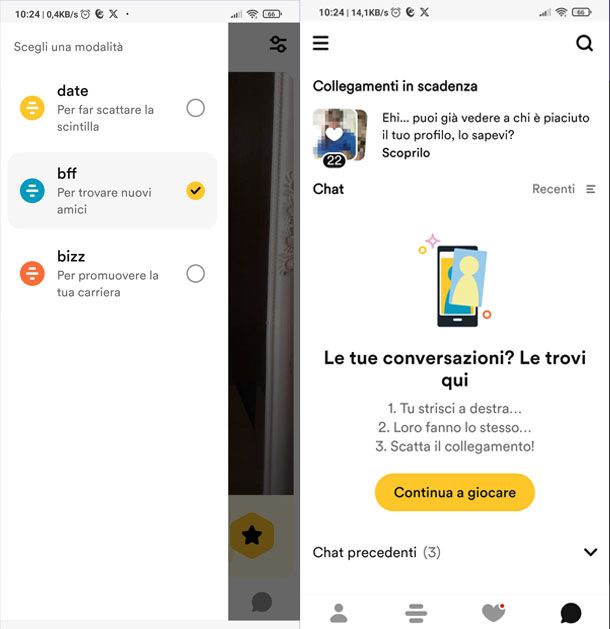
Task: Select the date mode
Action: (x=195, y=108)
